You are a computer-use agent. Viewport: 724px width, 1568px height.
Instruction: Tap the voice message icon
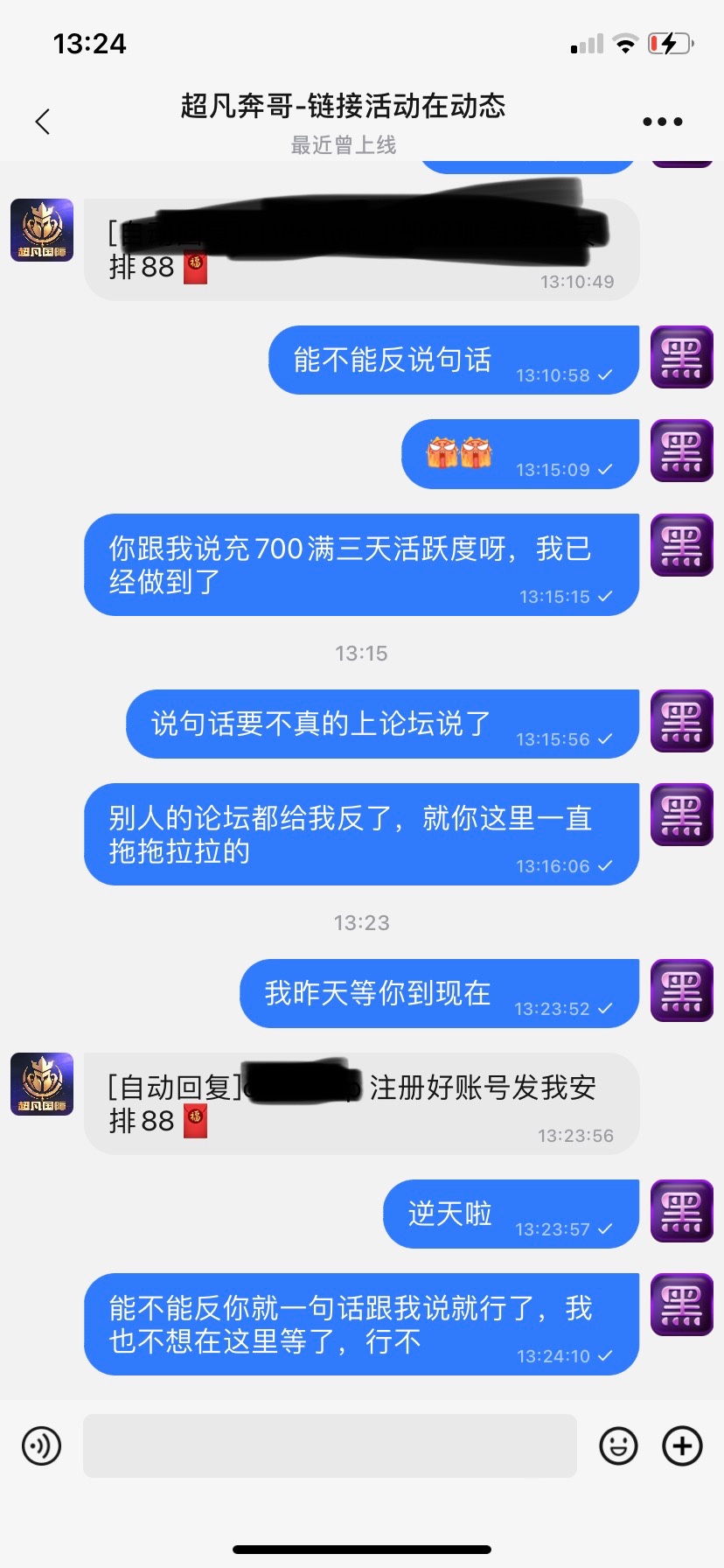(41, 1445)
